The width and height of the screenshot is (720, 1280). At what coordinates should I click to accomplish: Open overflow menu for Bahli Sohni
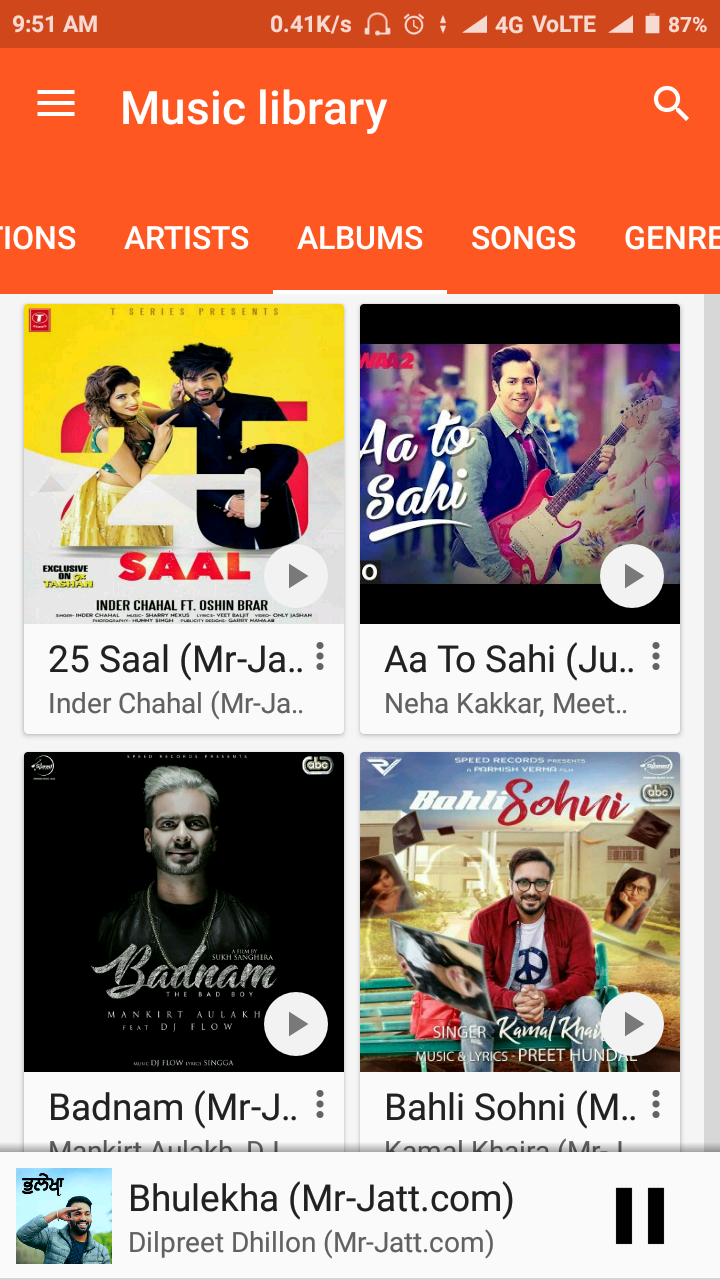coord(656,1105)
